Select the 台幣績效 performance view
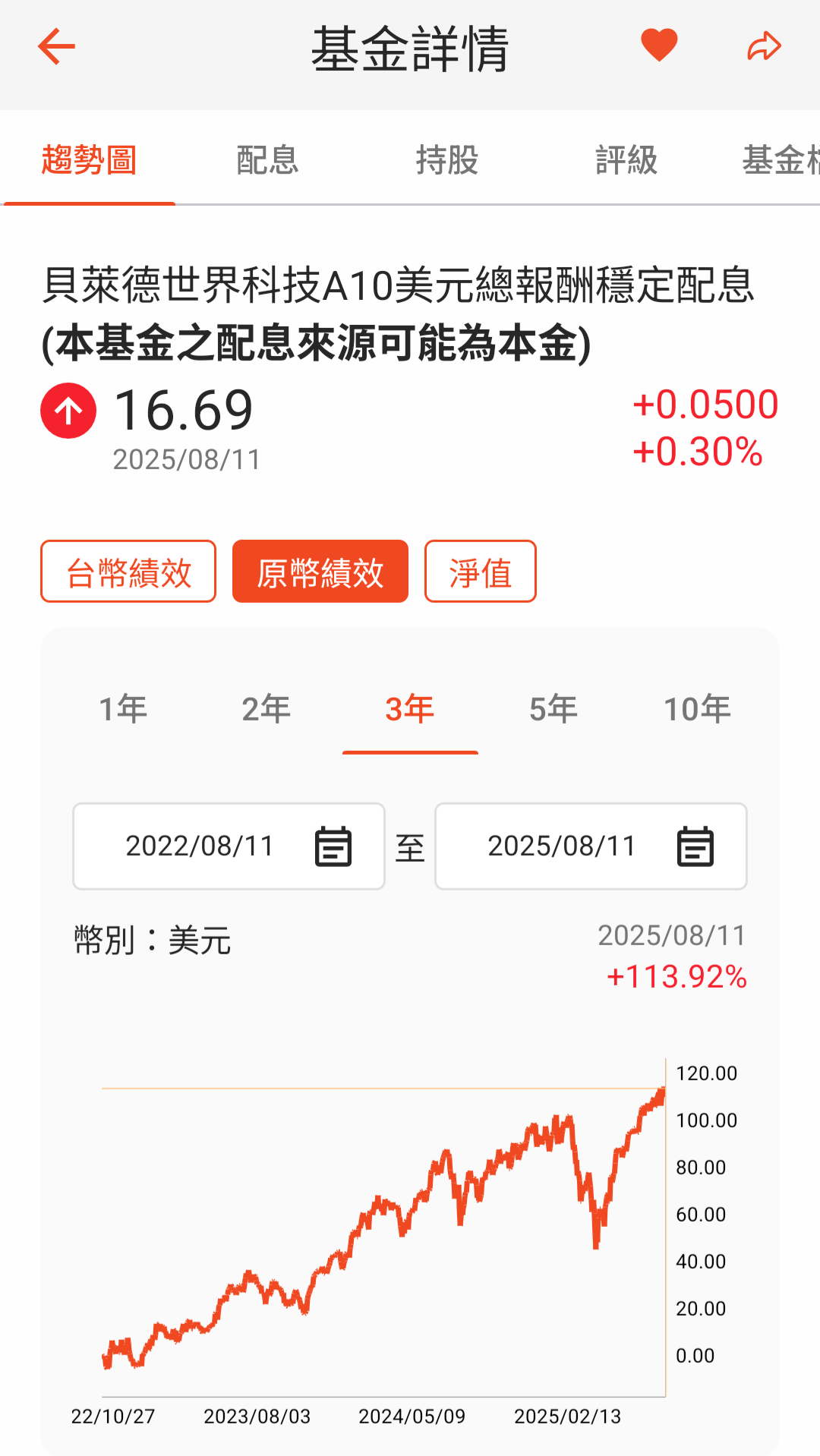The height and width of the screenshot is (1456, 820). click(128, 571)
